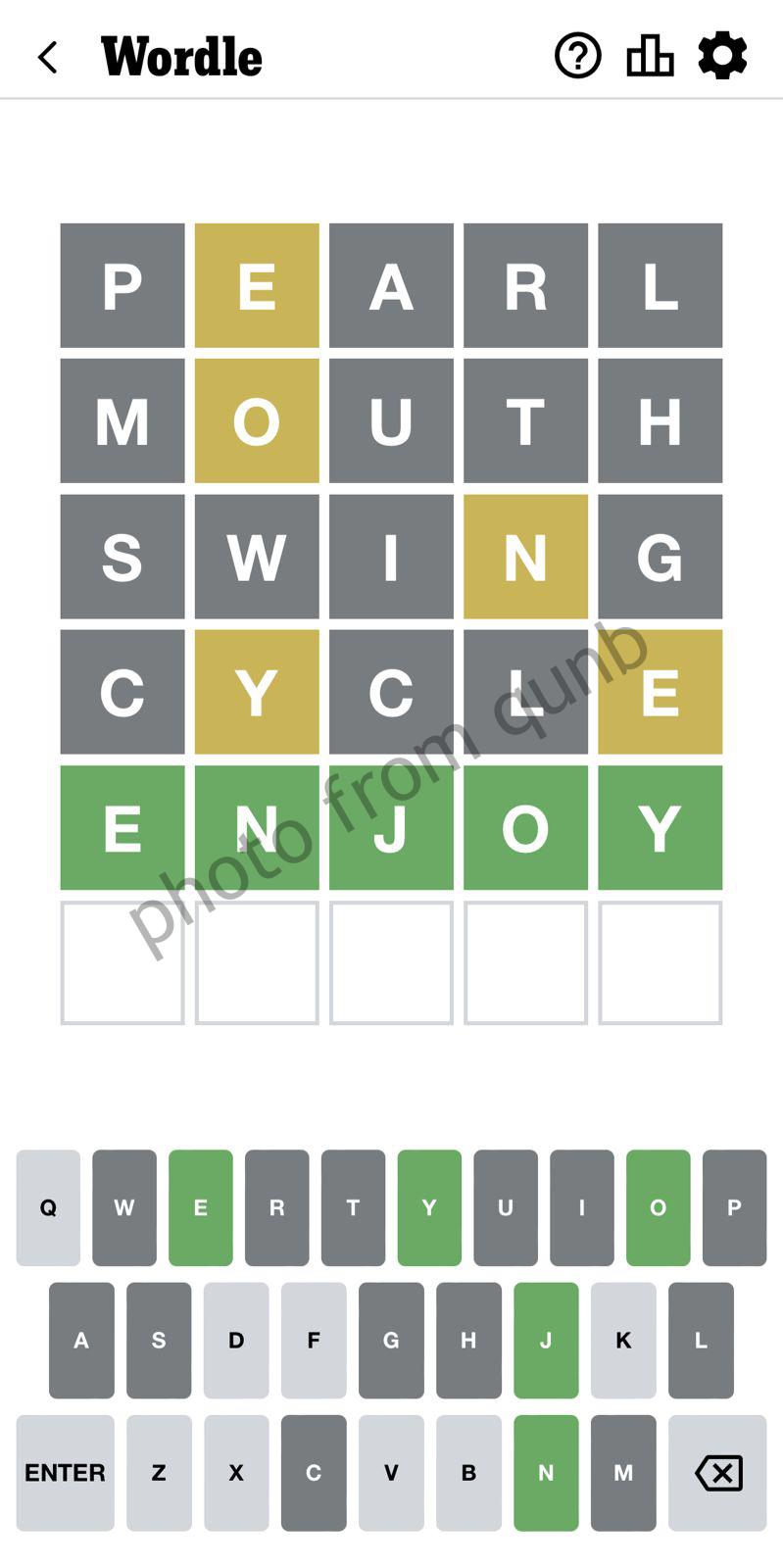This screenshot has height=1568, width=783.
Task: Select the green E key
Action: (x=200, y=1207)
